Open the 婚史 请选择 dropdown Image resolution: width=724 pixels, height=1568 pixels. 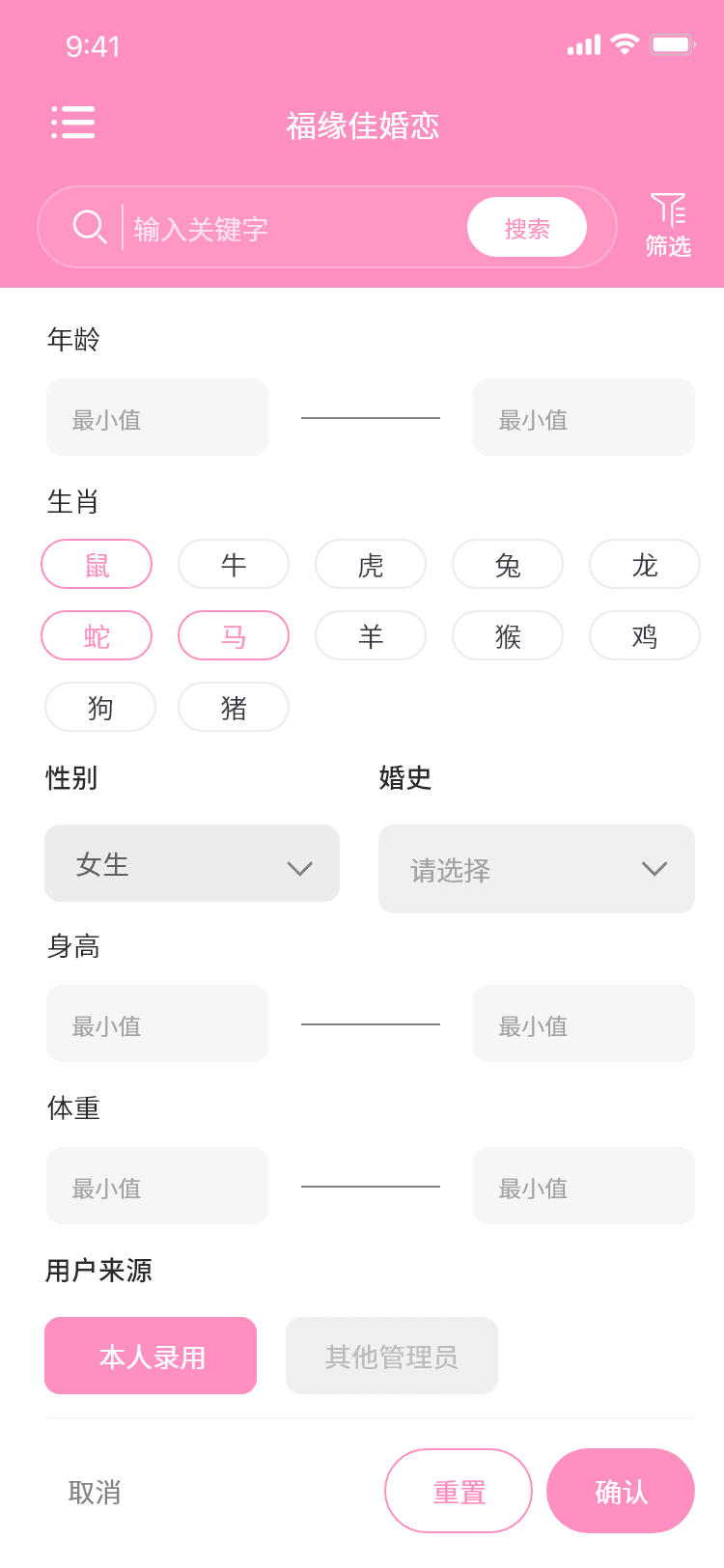pos(537,869)
